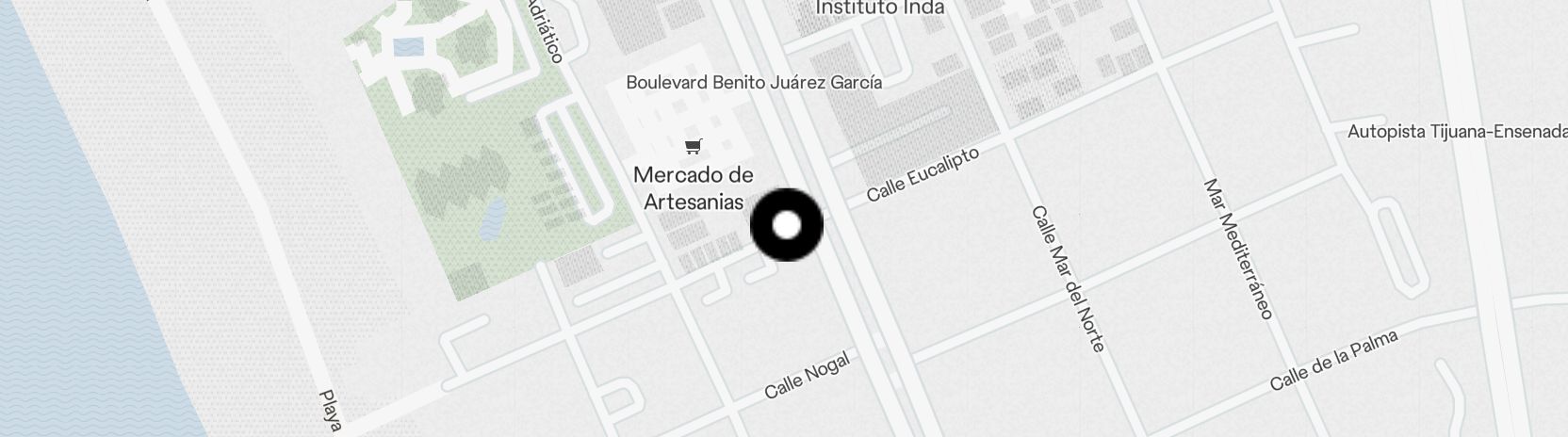Open the Mercado de Artesanias place marker
The image size is (1568, 437).
pyautogui.click(x=694, y=146)
